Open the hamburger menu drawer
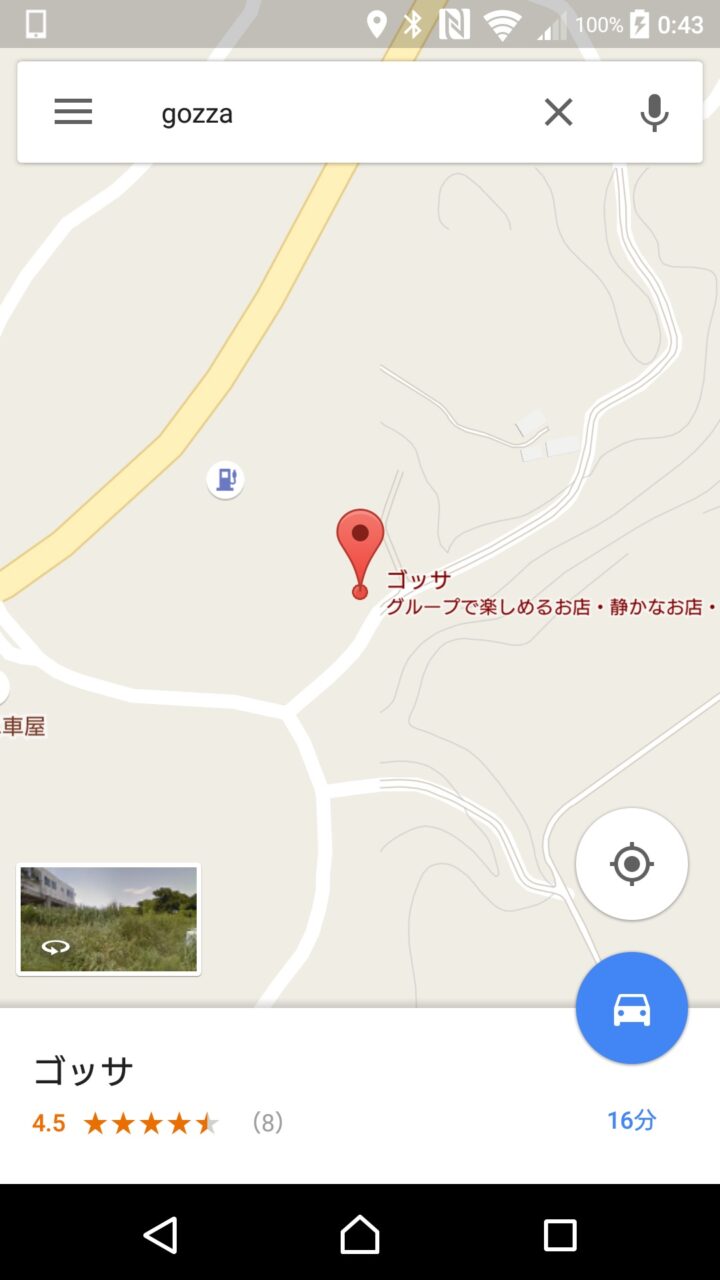 73,112
